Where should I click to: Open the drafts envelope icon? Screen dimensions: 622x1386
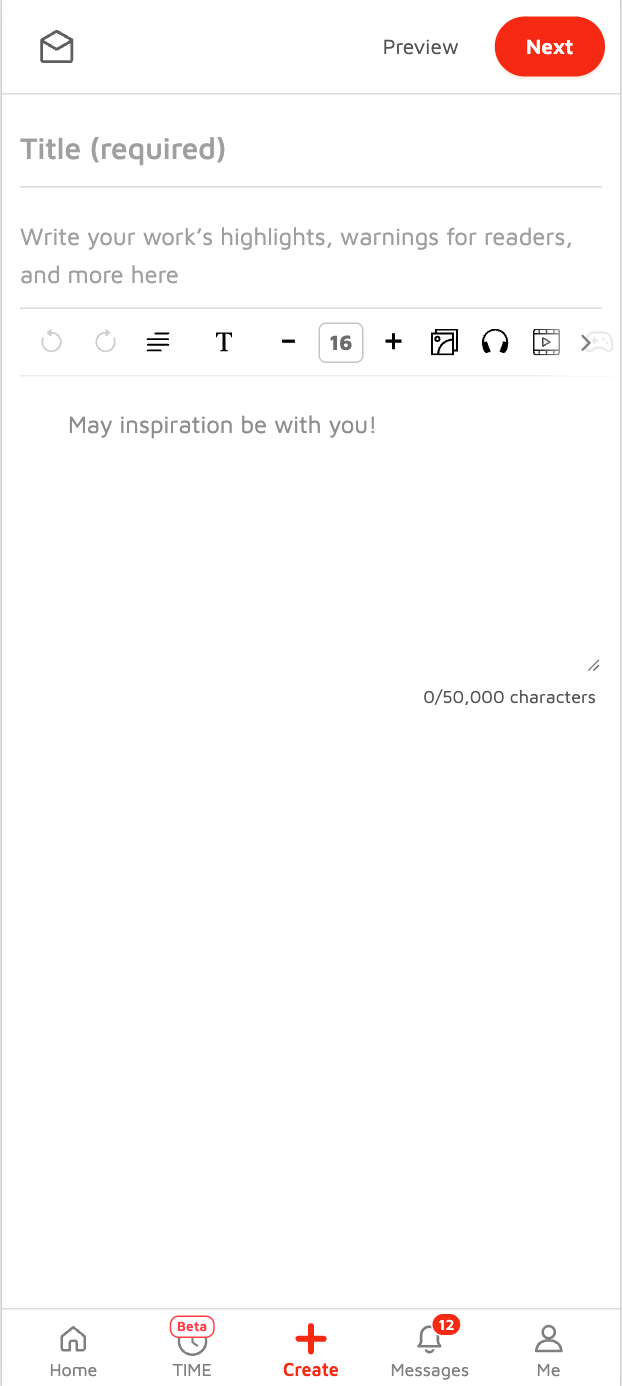pyautogui.click(x=57, y=47)
